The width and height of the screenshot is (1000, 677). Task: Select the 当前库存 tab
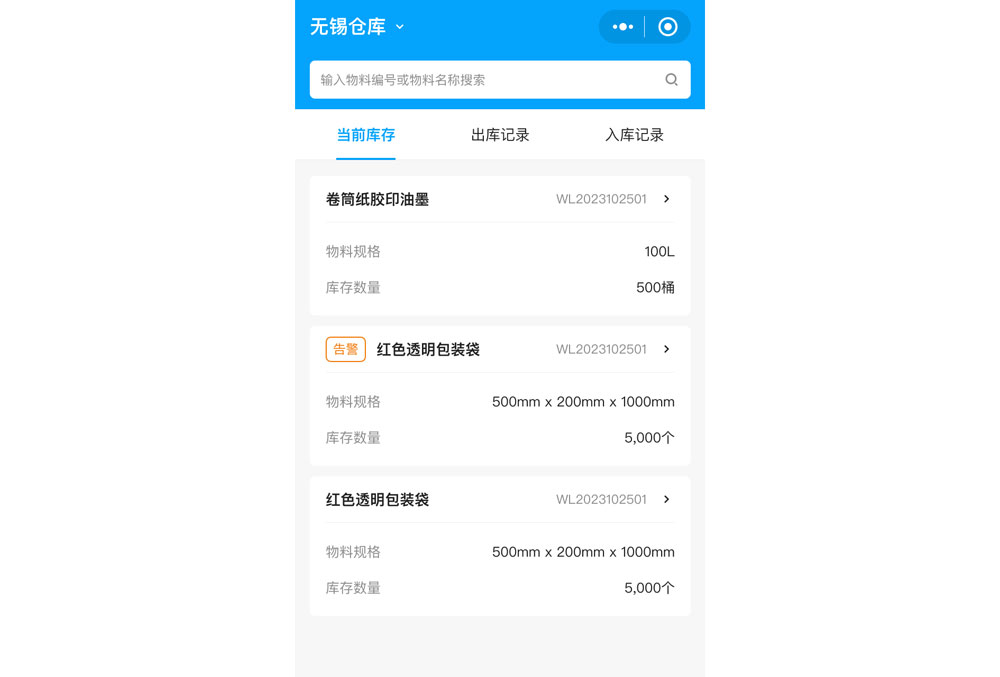coord(365,135)
